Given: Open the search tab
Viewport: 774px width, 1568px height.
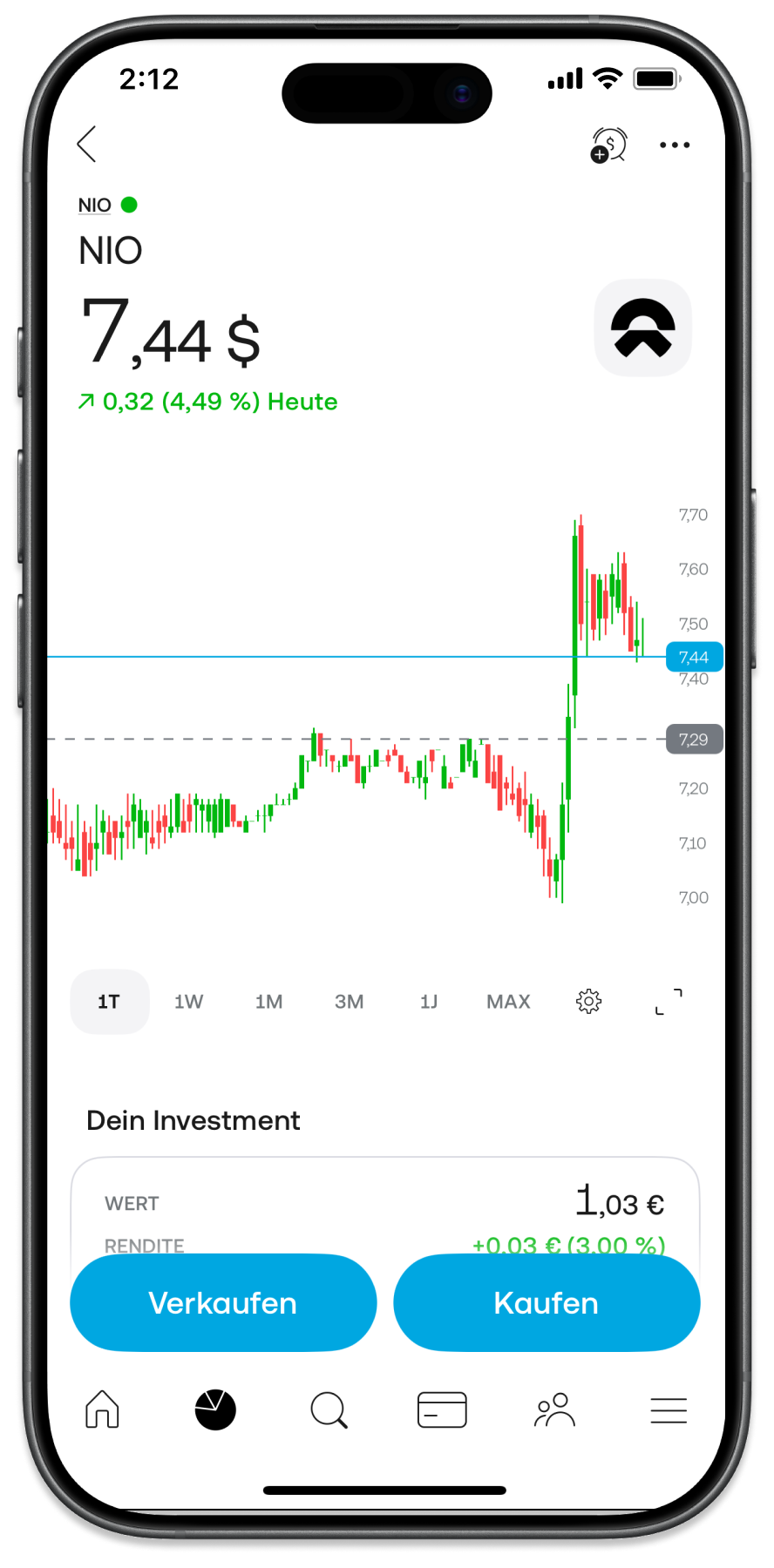Looking at the screenshot, I should pos(329,1409).
